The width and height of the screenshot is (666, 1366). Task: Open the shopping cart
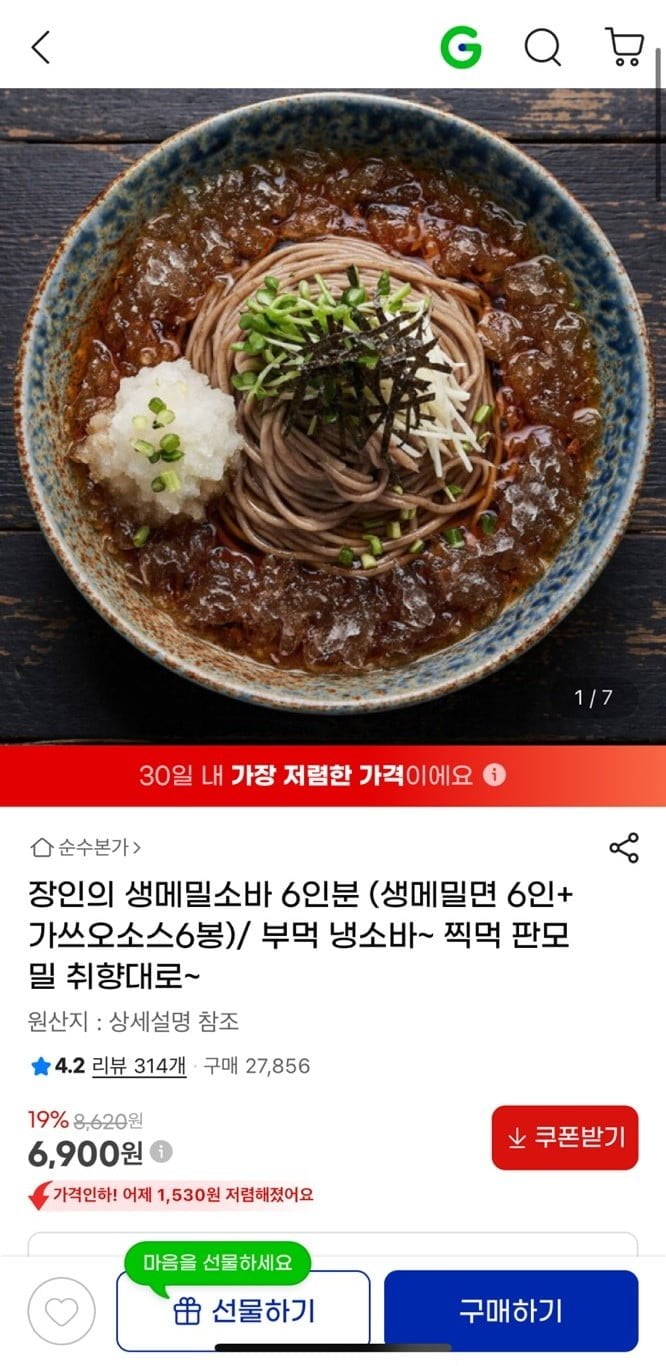(x=625, y=47)
